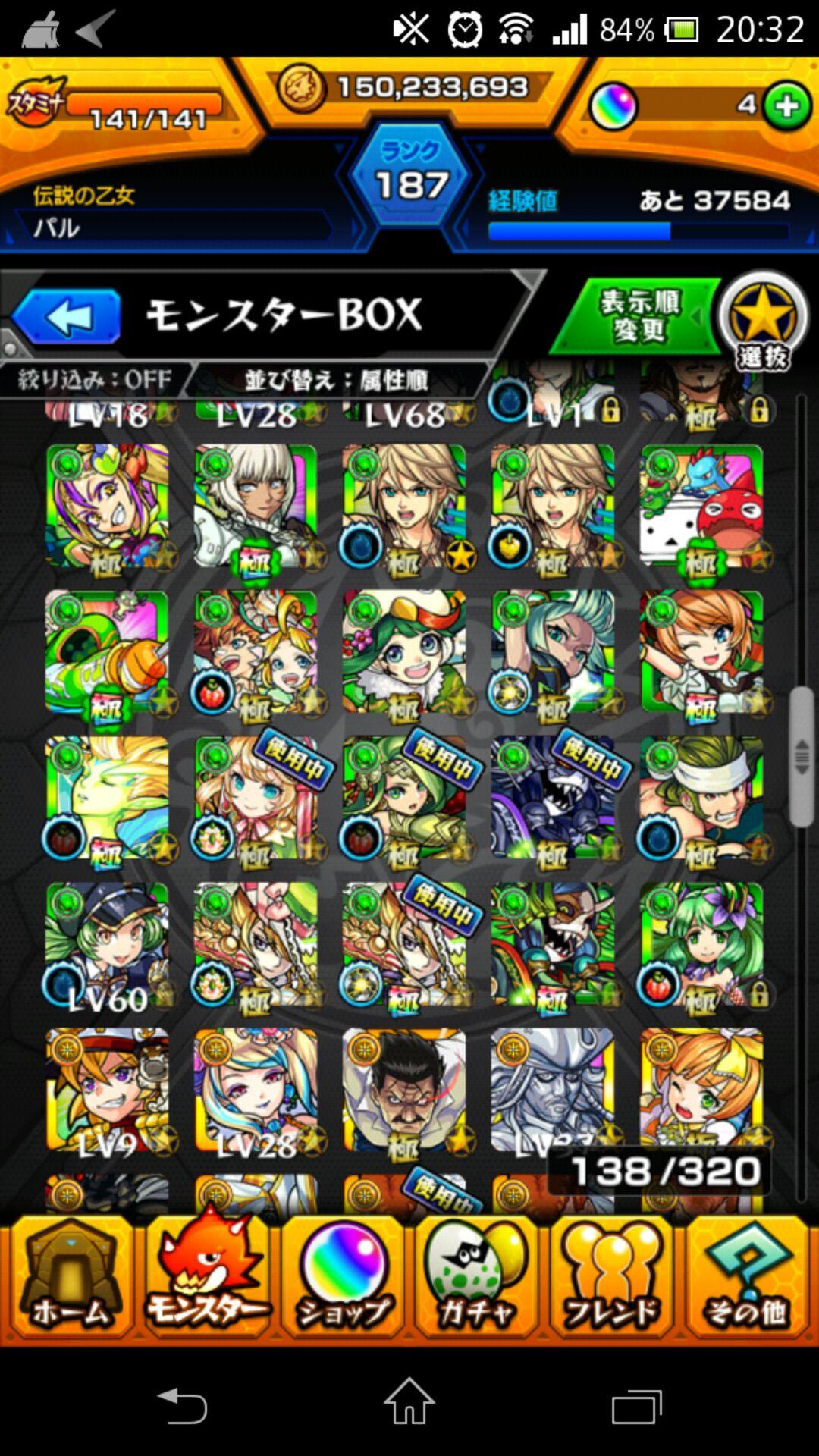
Task: Select the LV9 orange-haired captain monster
Action: pos(107,1090)
